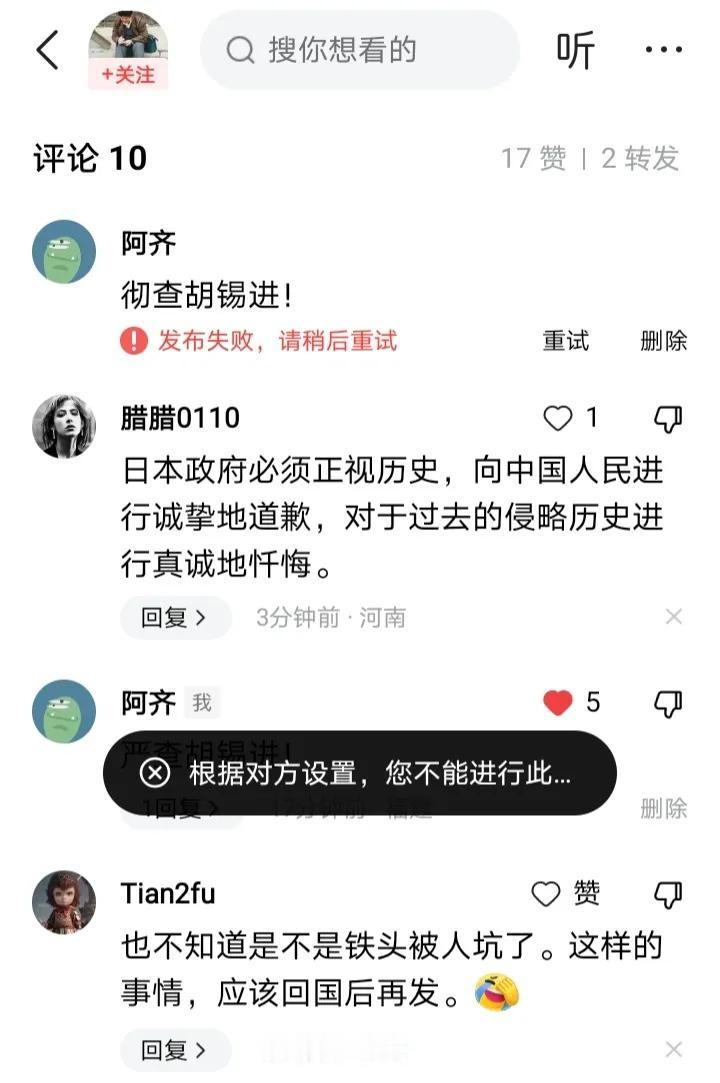Unlike 阿齐's comment by tapping the red heart
Viewport: 720px width, 1083px height.
pos(556,704)
